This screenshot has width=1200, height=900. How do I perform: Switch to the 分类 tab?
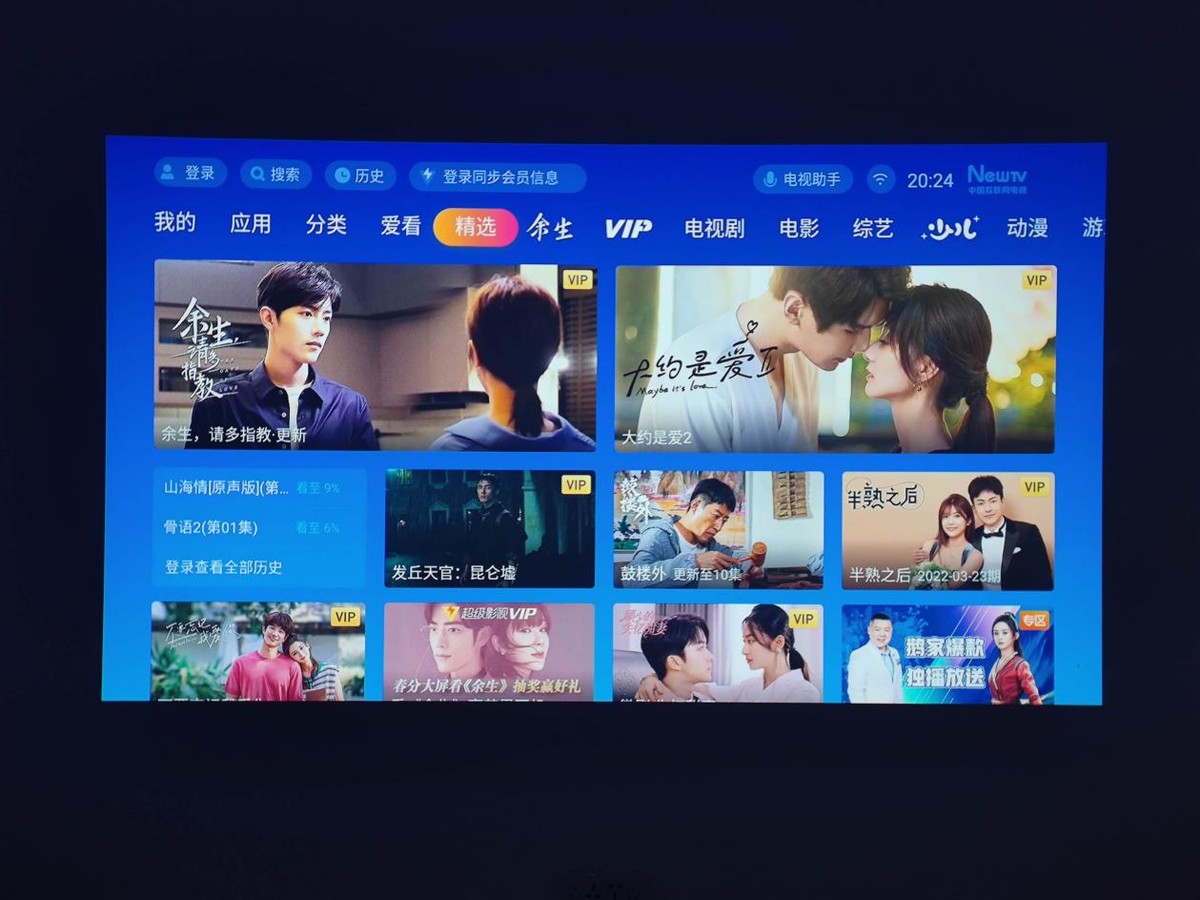(326, 225)
